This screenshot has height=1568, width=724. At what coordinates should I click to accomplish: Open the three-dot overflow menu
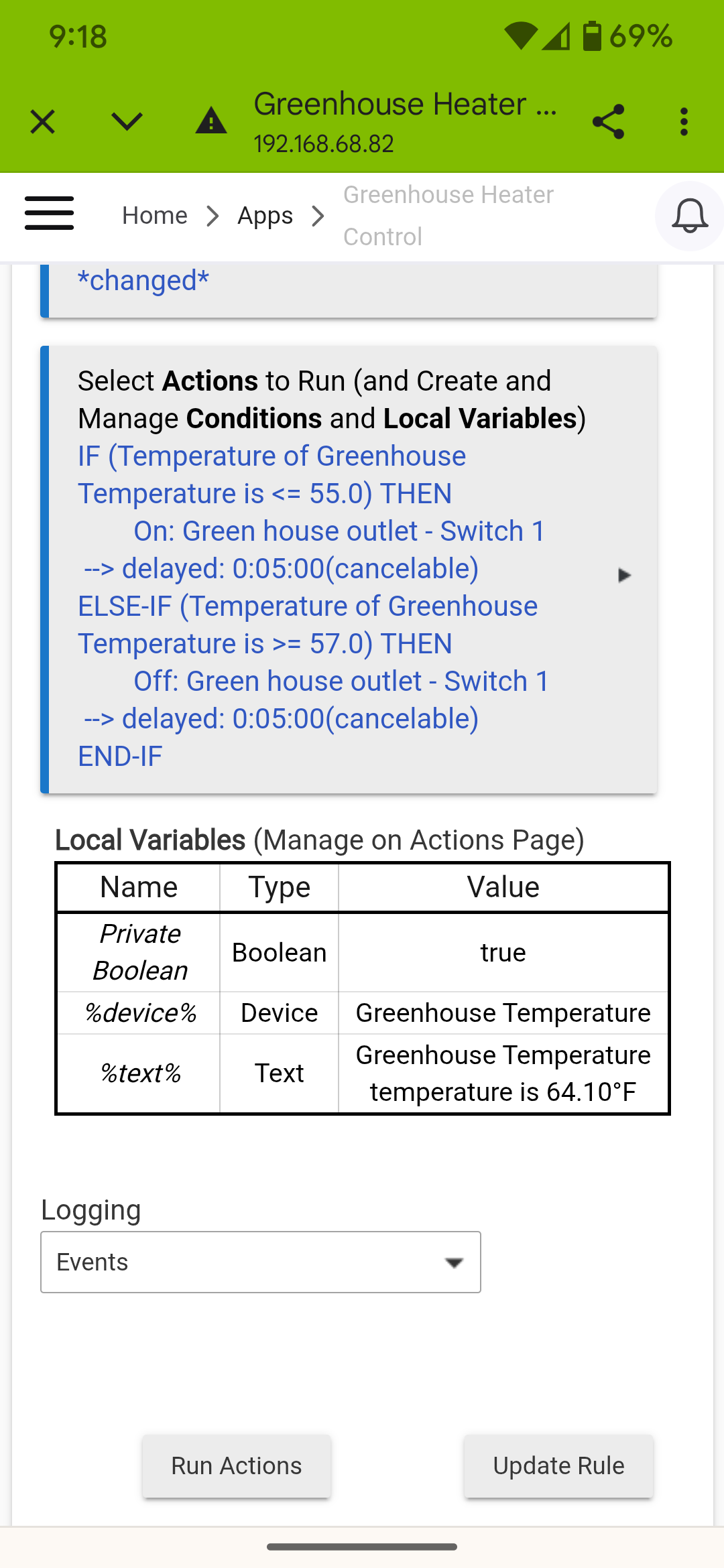684,122
